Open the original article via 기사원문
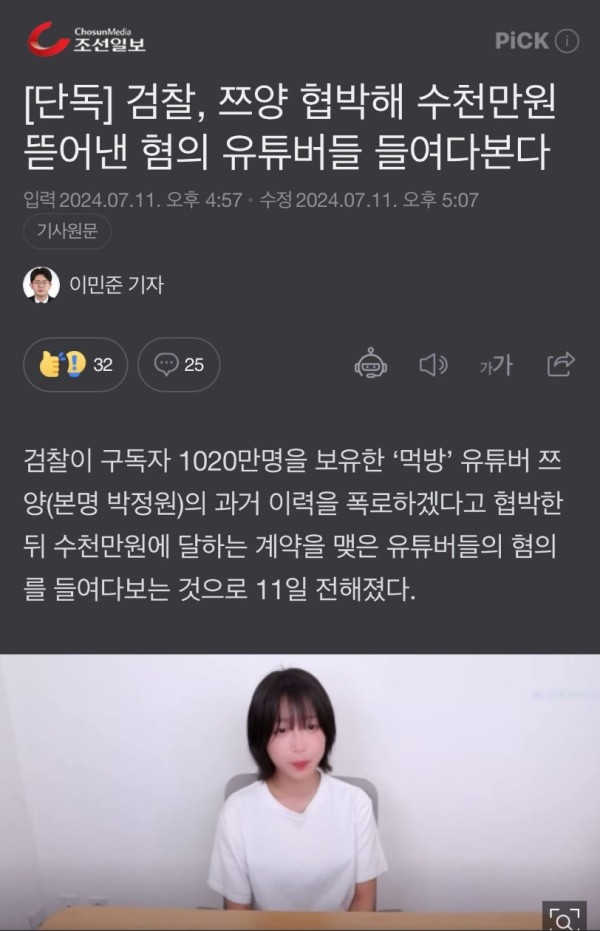Screen dimensions: 600x931 click(66, 231)
